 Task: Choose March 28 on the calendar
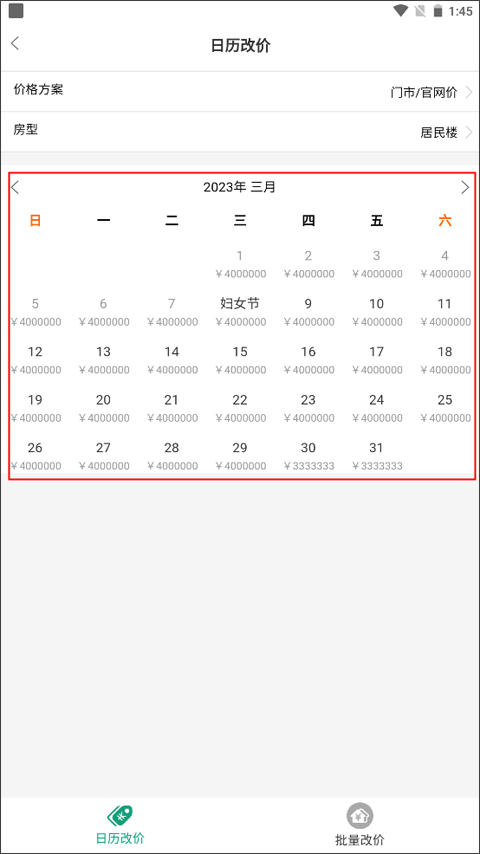click(x=172, y=456)
